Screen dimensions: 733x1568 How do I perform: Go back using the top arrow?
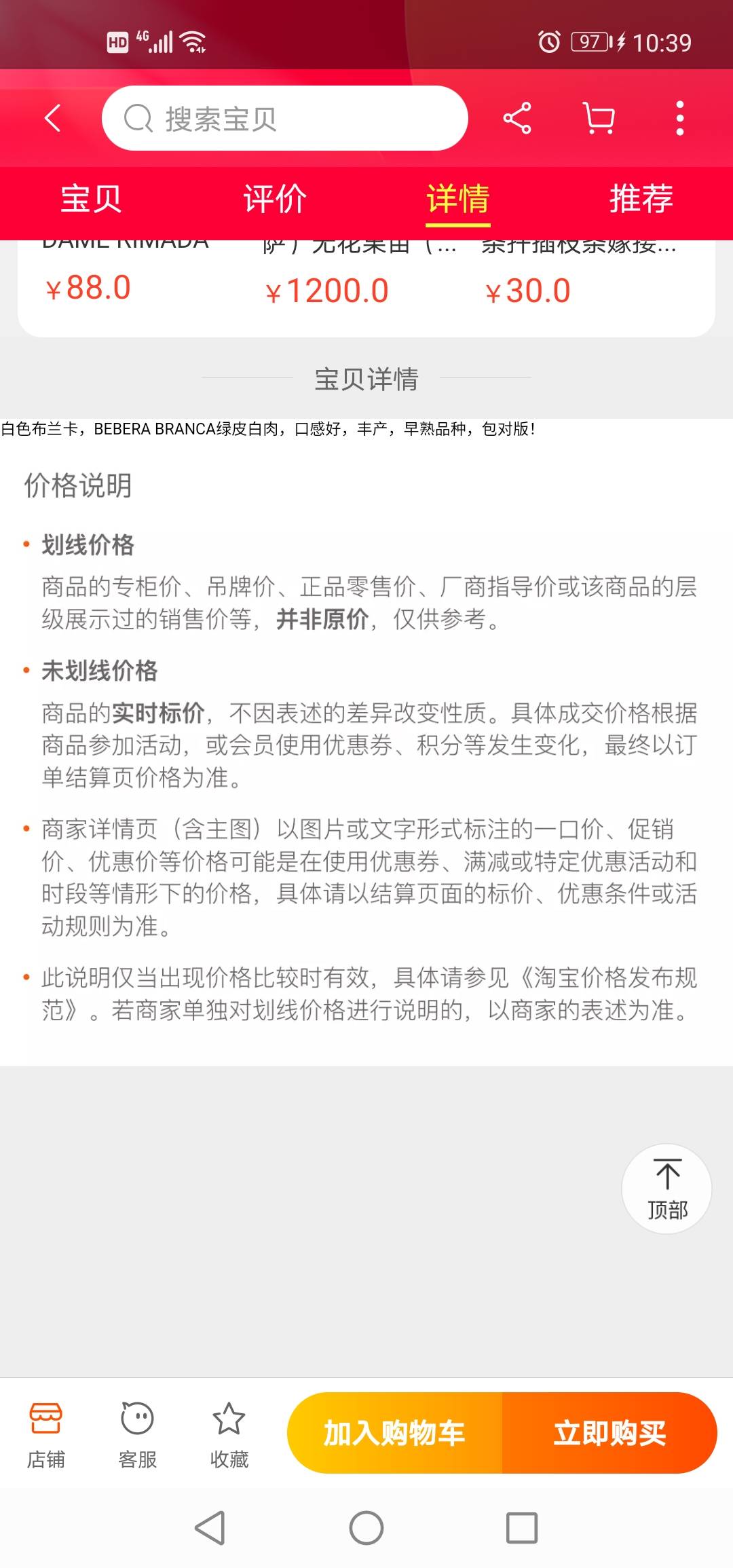pyautogui.click(x=52, y=118)
